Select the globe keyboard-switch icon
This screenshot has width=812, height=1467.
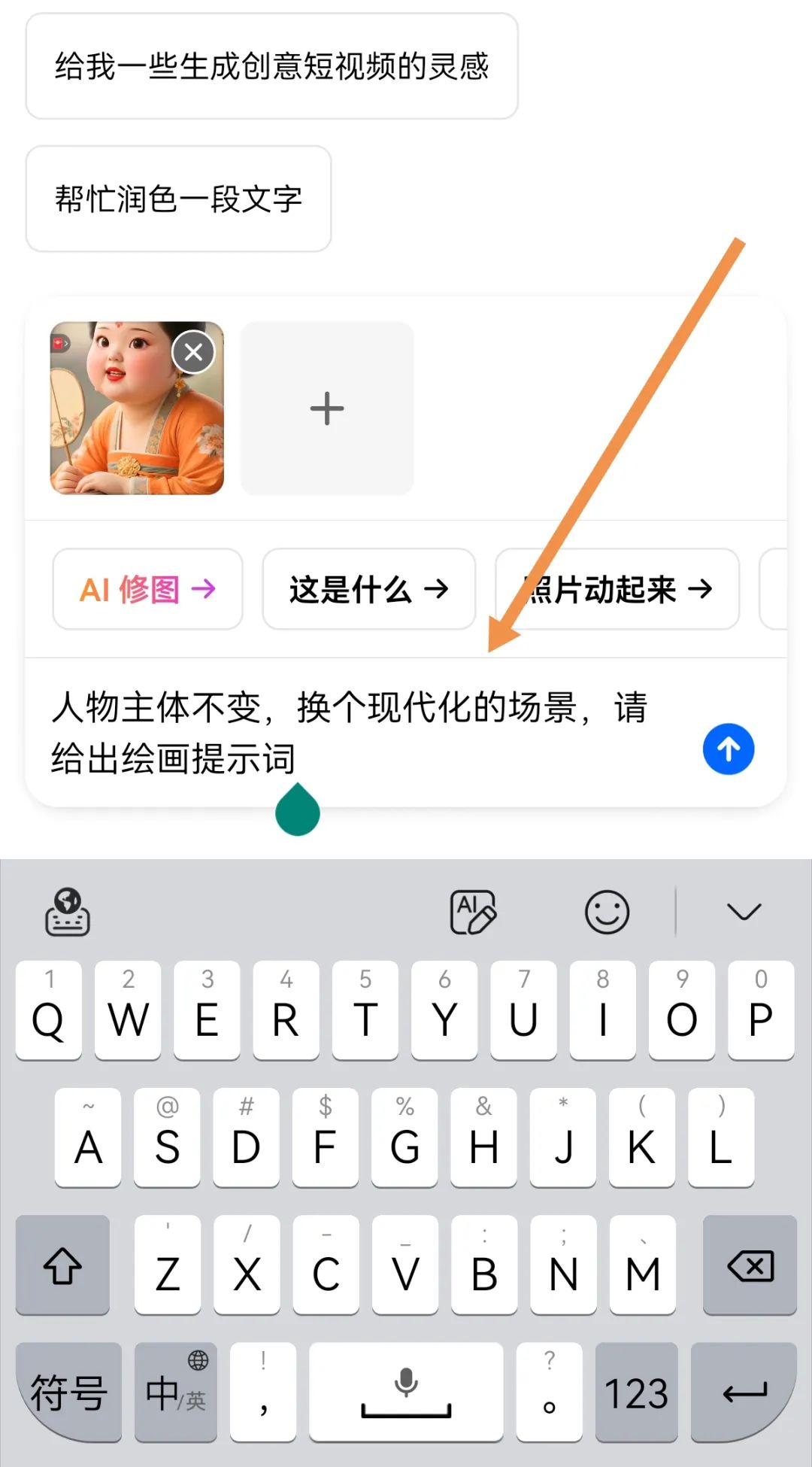[68, 912]
